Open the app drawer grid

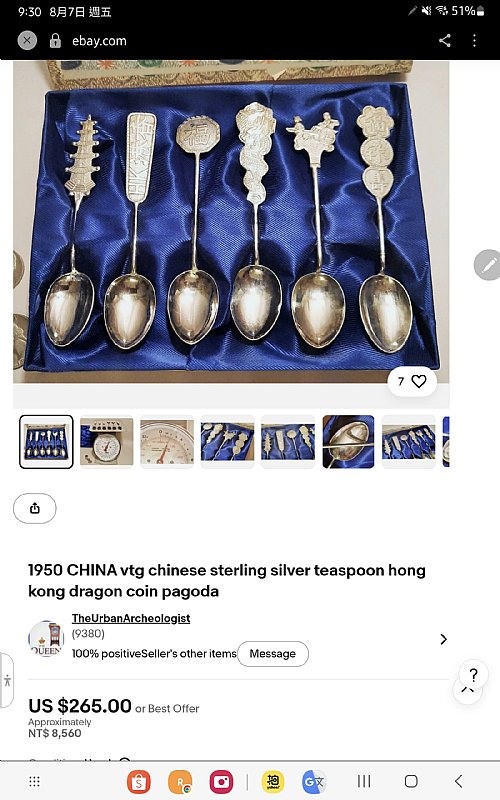[x=34, y=782]
